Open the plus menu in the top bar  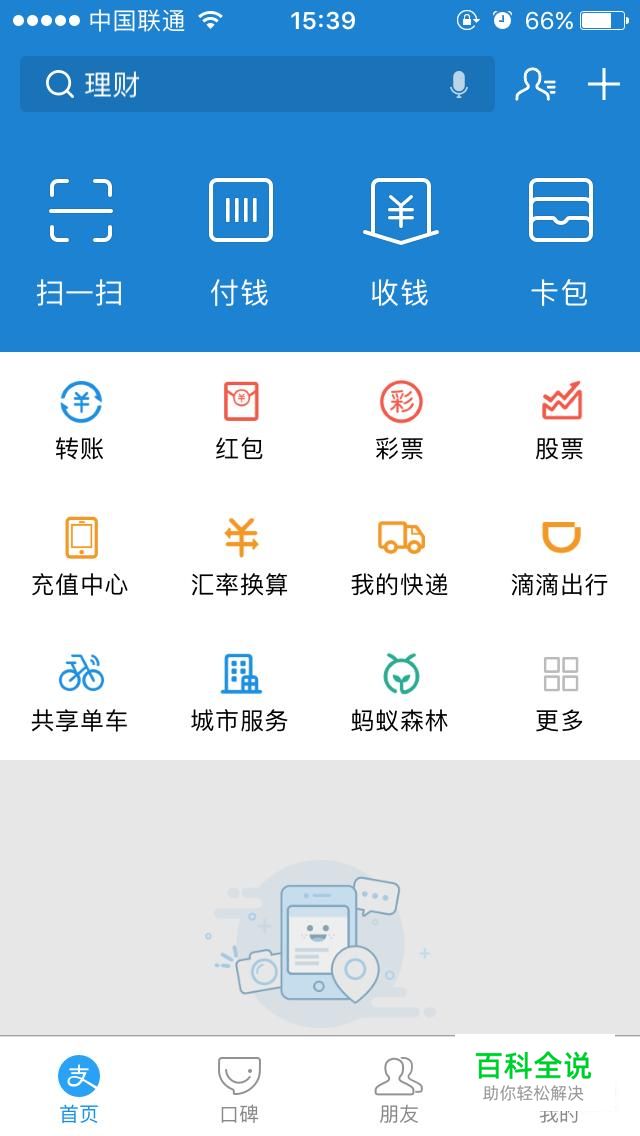click(604, 85)
